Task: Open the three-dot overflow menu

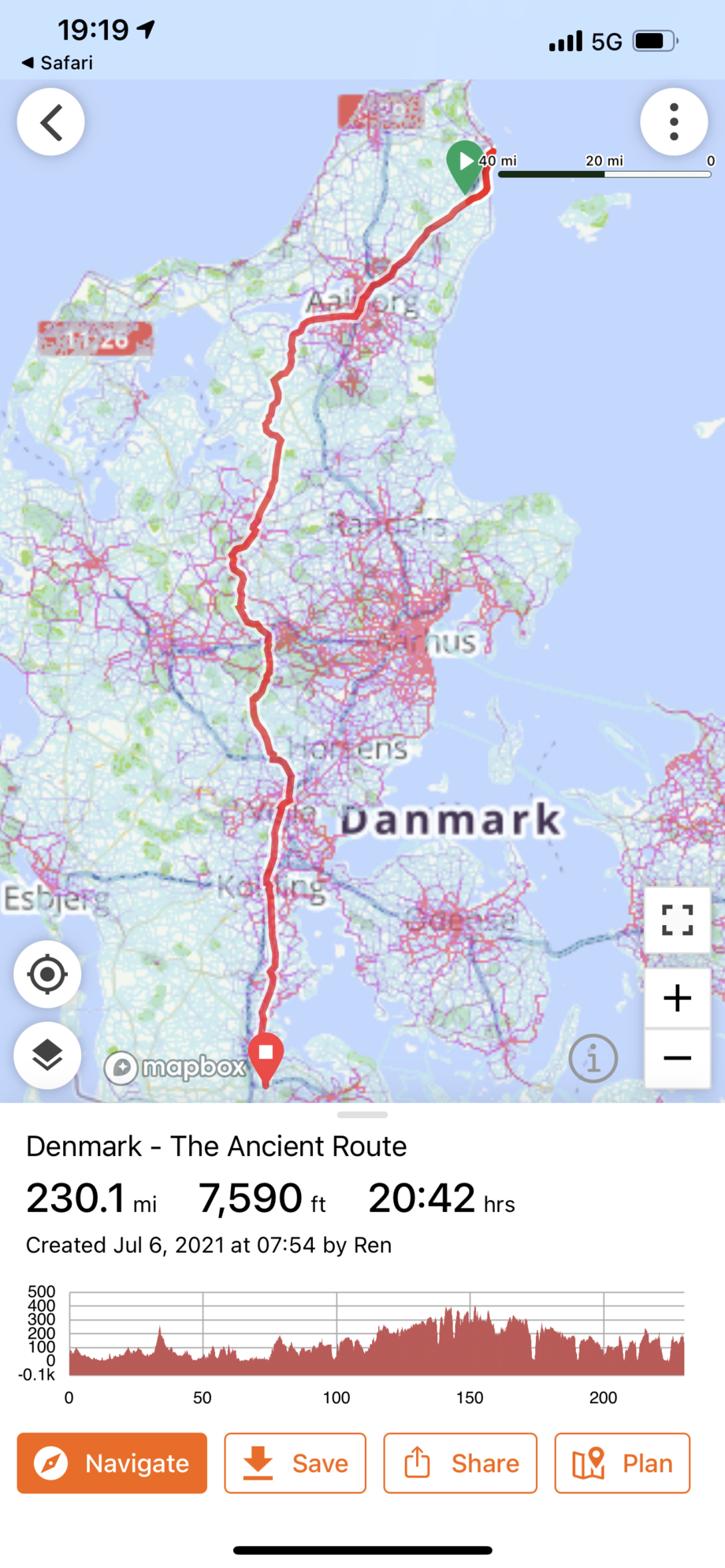Action: pos(673,123)
